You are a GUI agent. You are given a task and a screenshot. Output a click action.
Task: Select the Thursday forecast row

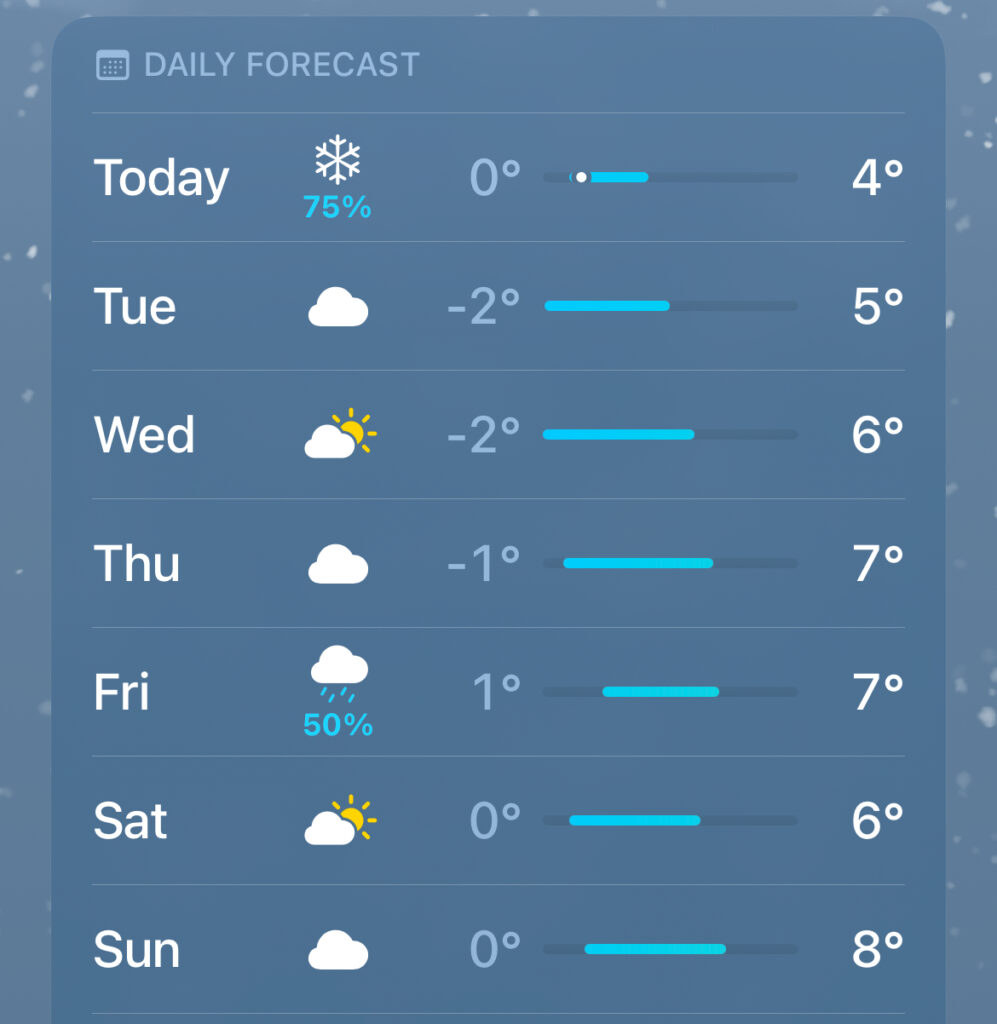click(498, 564)
